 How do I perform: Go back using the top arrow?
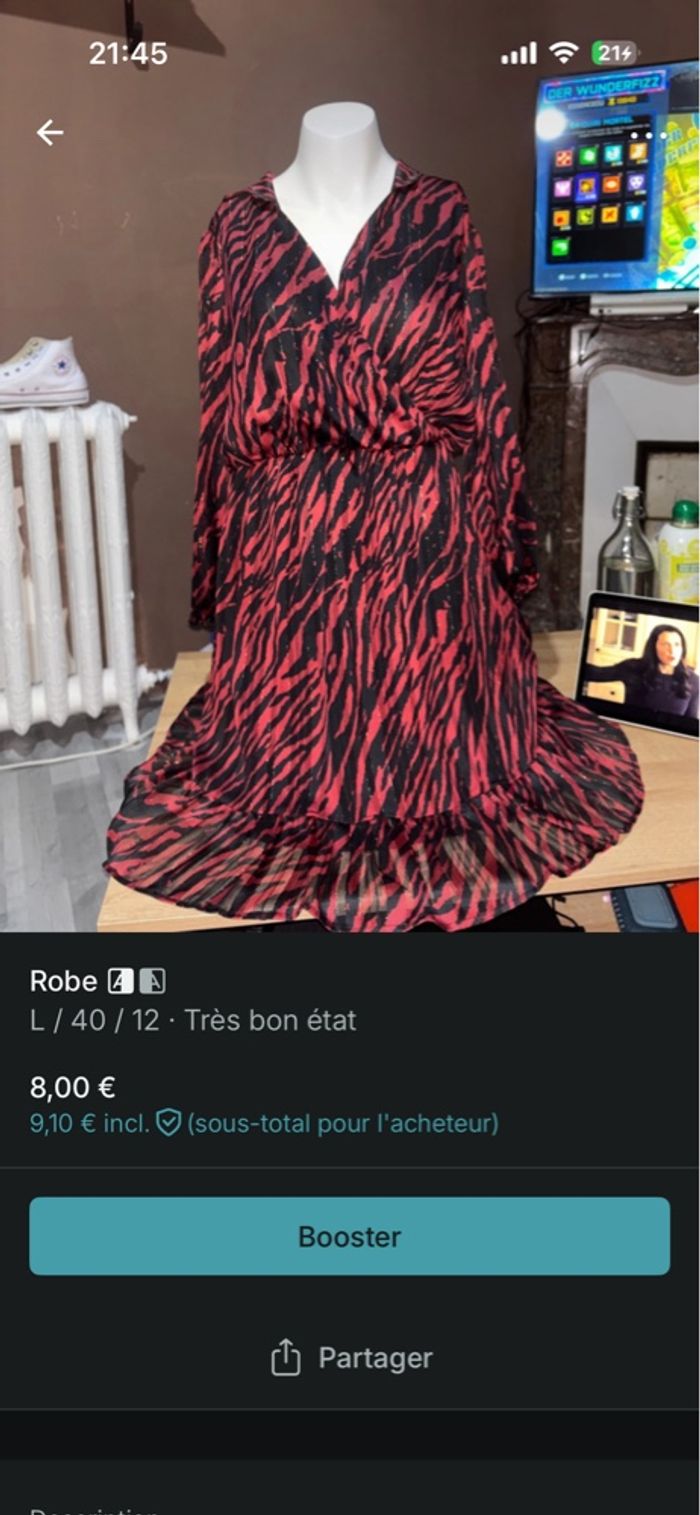click(x=49, y=132)
